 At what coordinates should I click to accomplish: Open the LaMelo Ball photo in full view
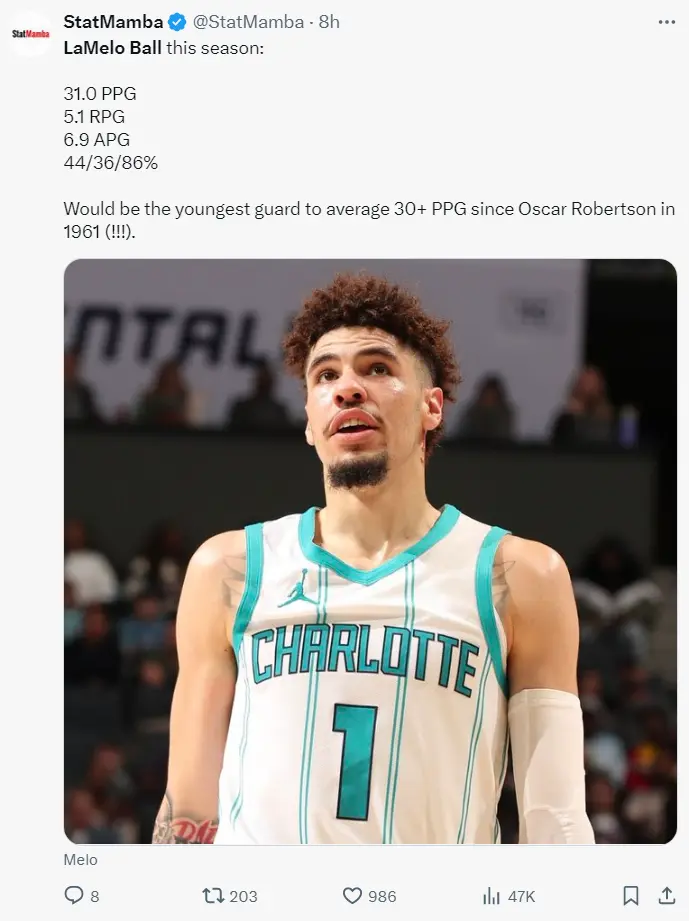(370, 550)
